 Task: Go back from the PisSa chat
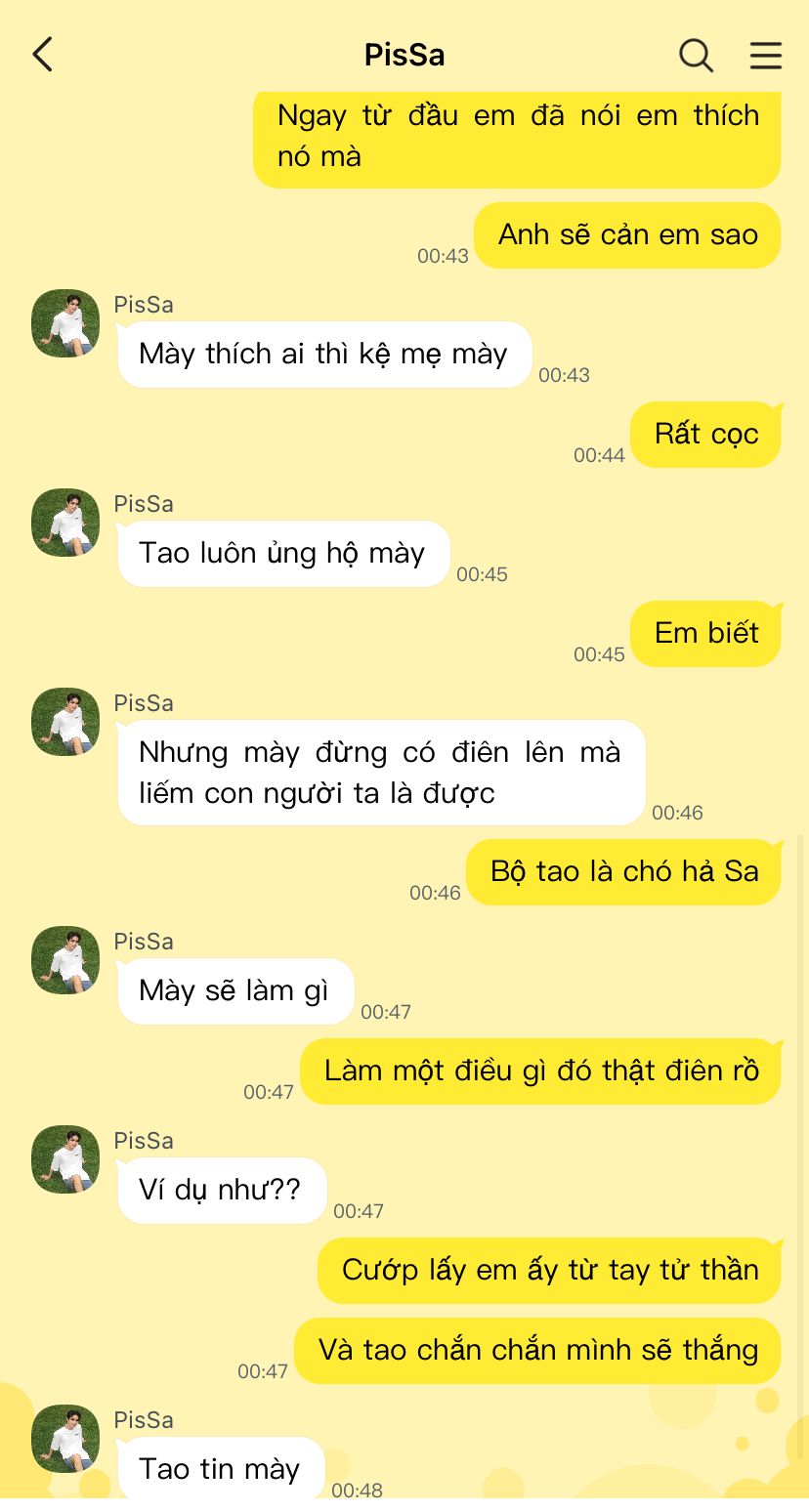point(43,55)
